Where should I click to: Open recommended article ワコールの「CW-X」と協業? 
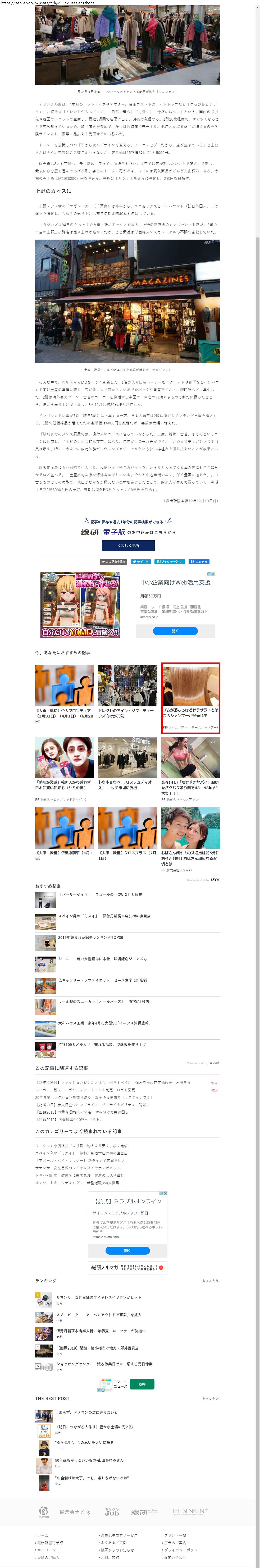pos(101,895)
